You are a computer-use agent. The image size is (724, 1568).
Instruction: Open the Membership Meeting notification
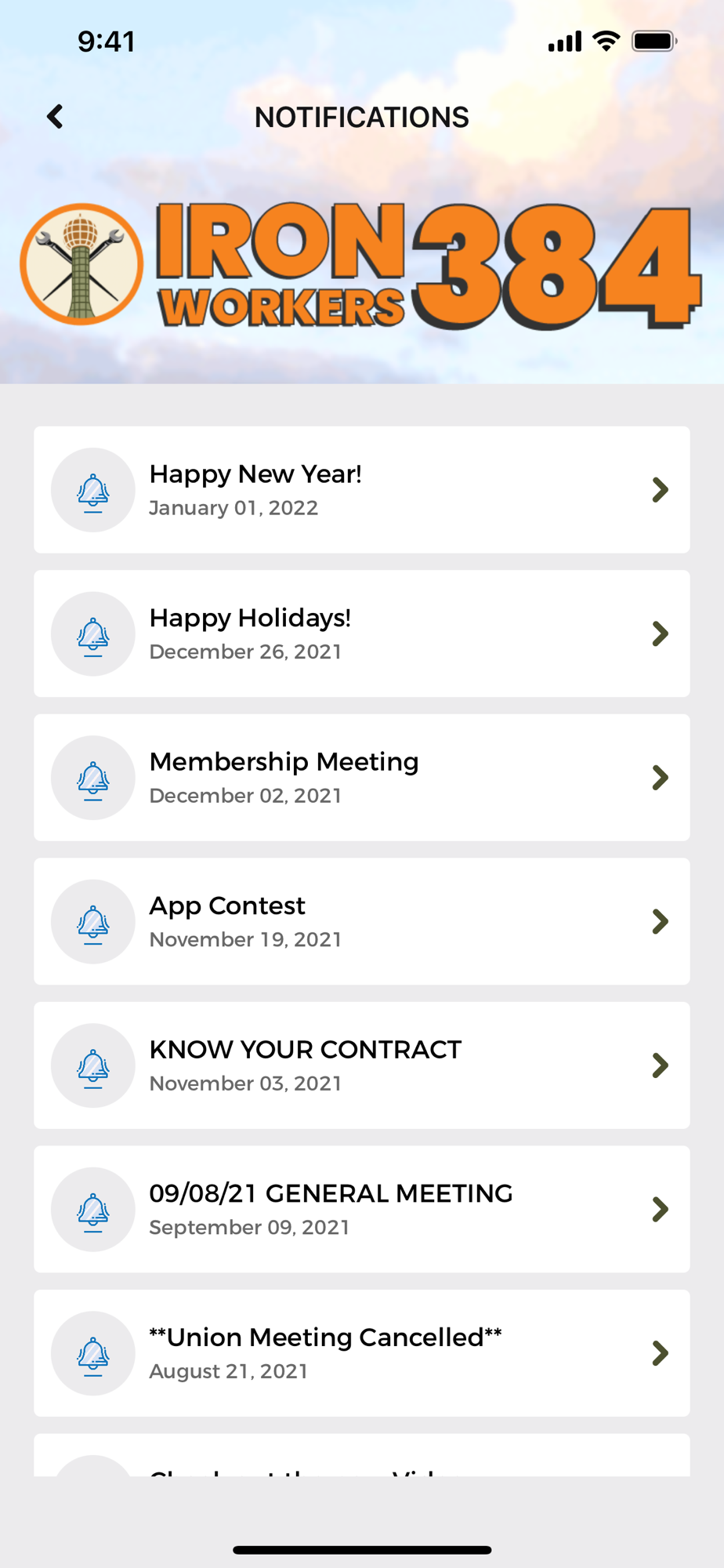pos(361,778)
